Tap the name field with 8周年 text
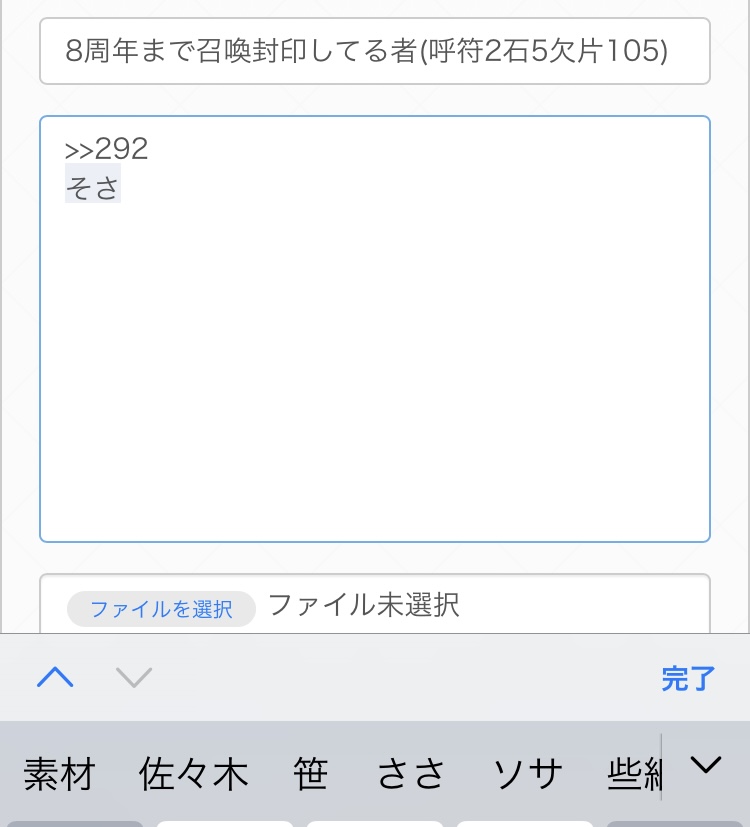 pyautogui.click(x=374, y=51)
